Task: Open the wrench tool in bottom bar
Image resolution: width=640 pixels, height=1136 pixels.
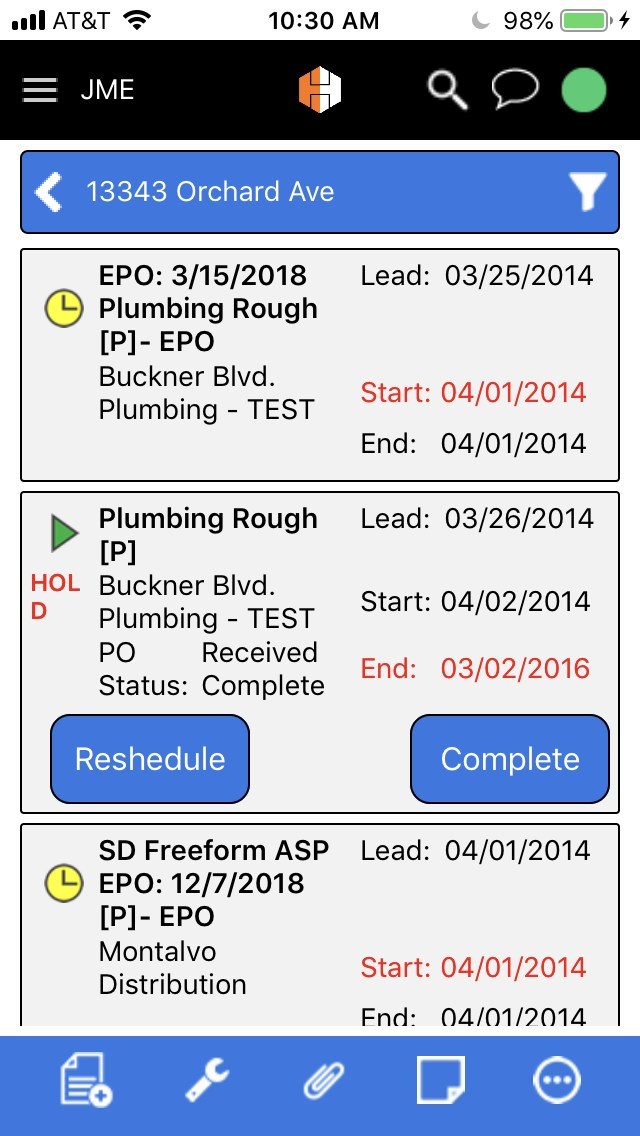Action: [206, 1080]
